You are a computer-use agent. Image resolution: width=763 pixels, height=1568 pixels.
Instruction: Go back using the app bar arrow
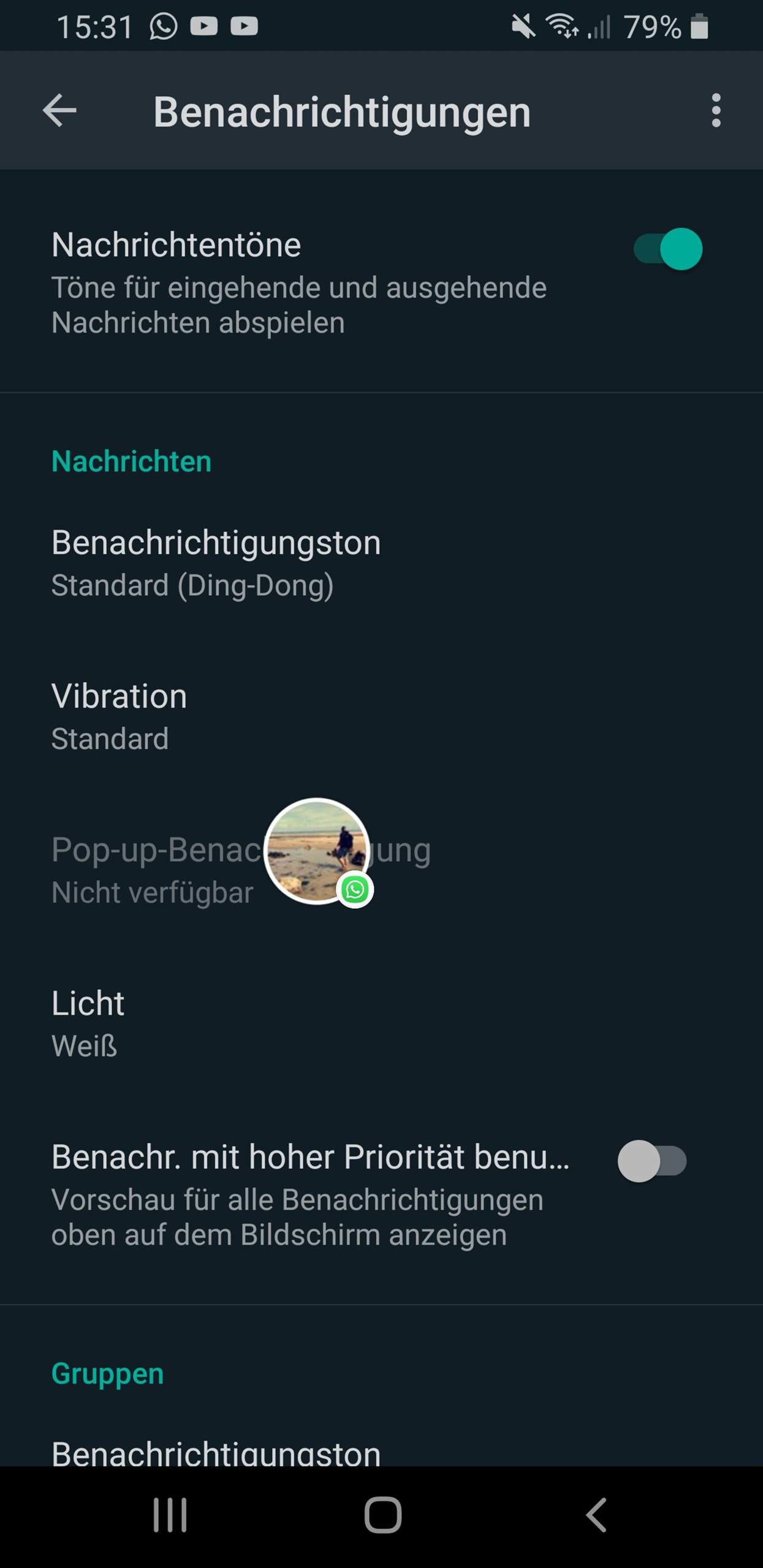pos(59,111)
